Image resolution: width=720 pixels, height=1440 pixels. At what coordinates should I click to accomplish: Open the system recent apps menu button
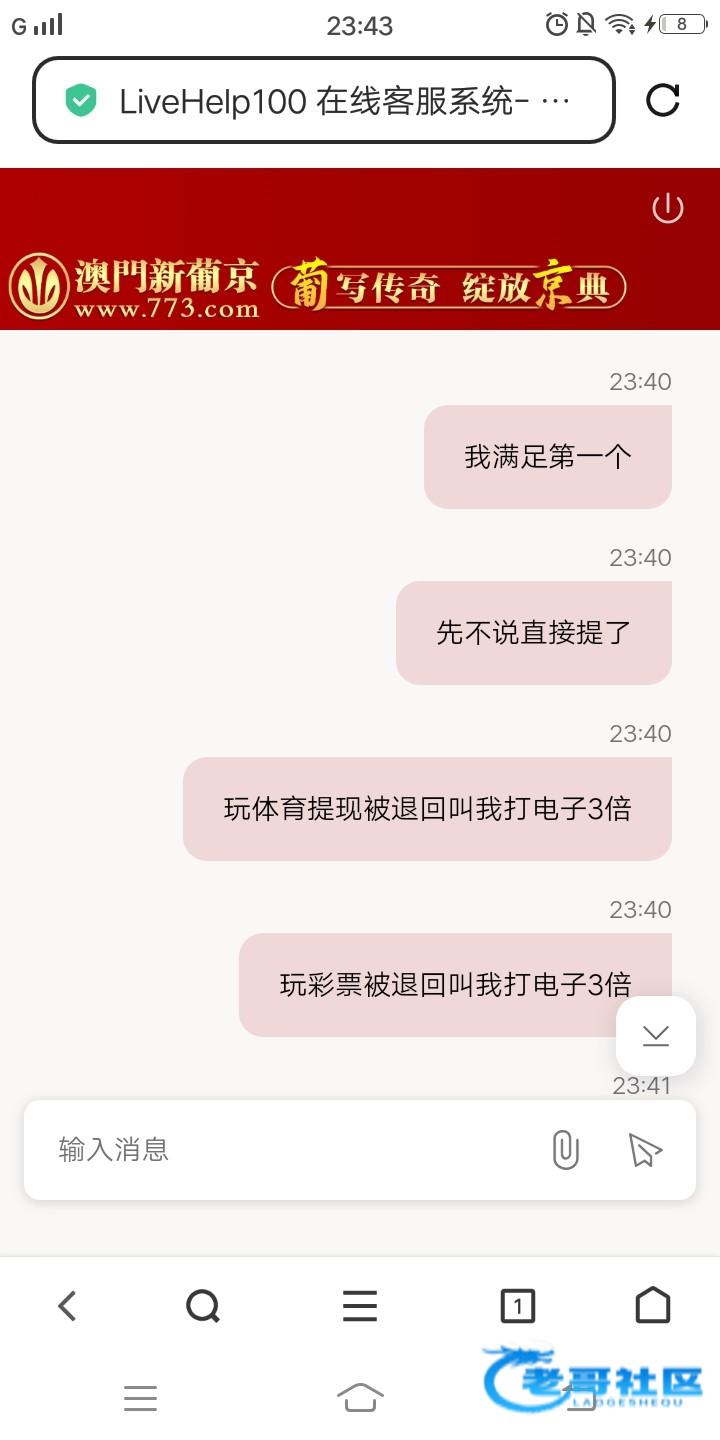pos(140,1398)
